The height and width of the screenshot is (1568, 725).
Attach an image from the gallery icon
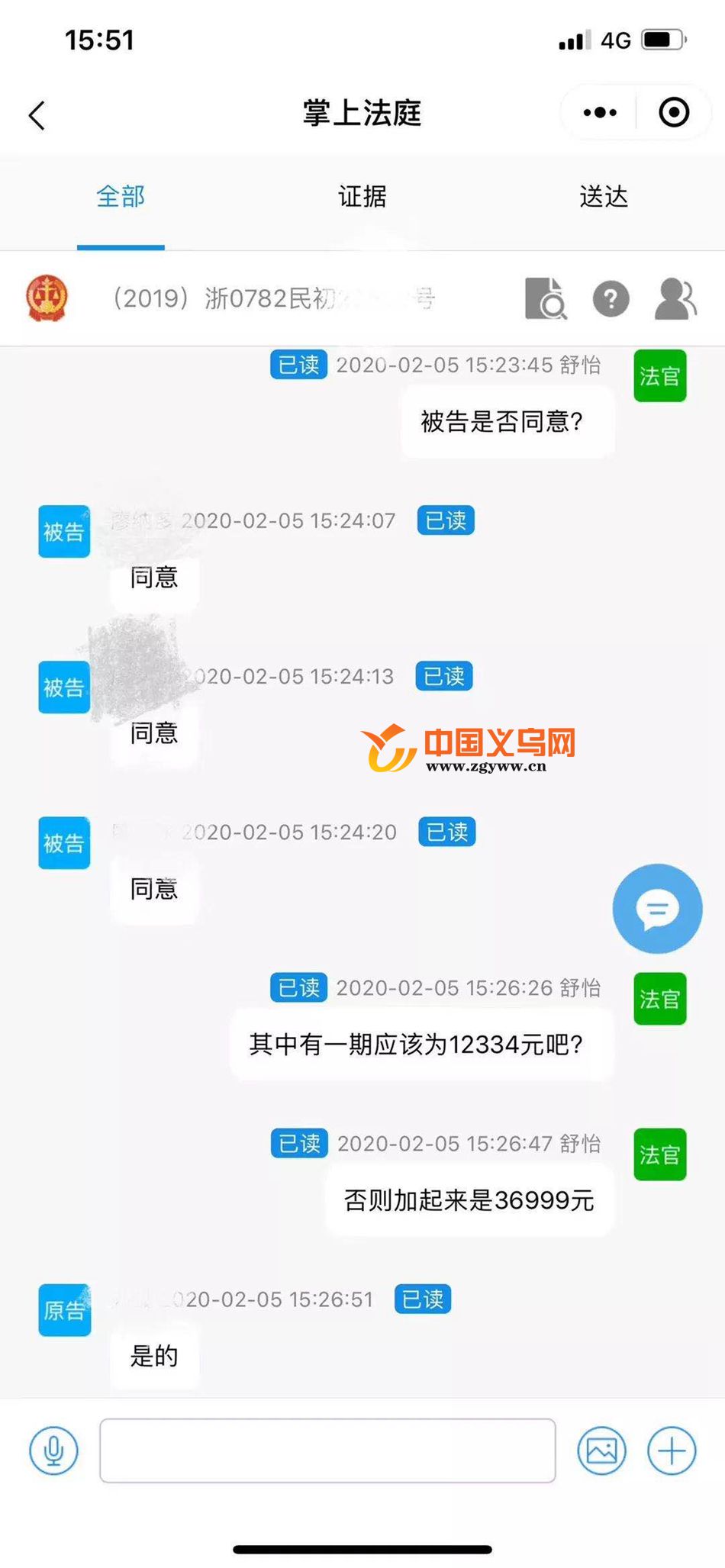click(601, 1450)
